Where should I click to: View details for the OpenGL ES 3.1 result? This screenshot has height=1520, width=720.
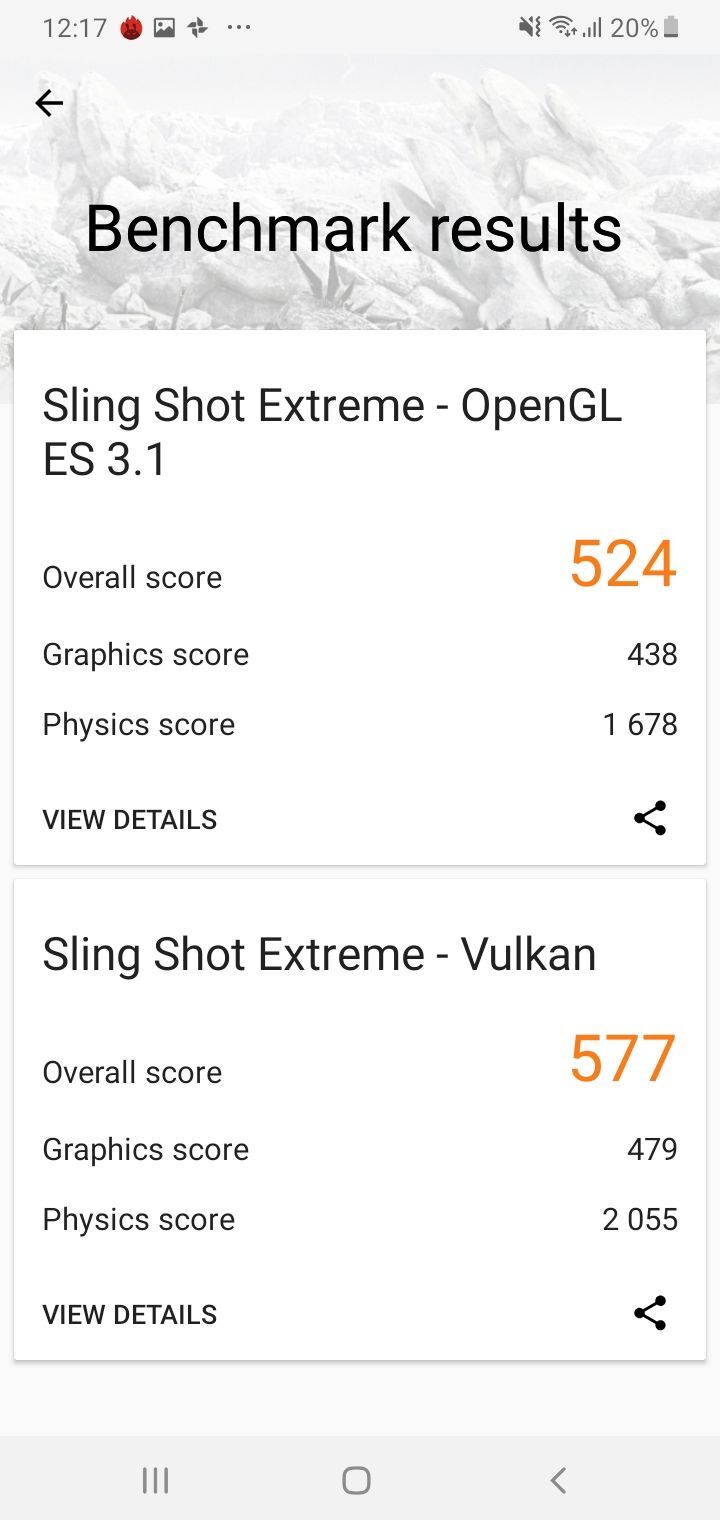(130, 819)
